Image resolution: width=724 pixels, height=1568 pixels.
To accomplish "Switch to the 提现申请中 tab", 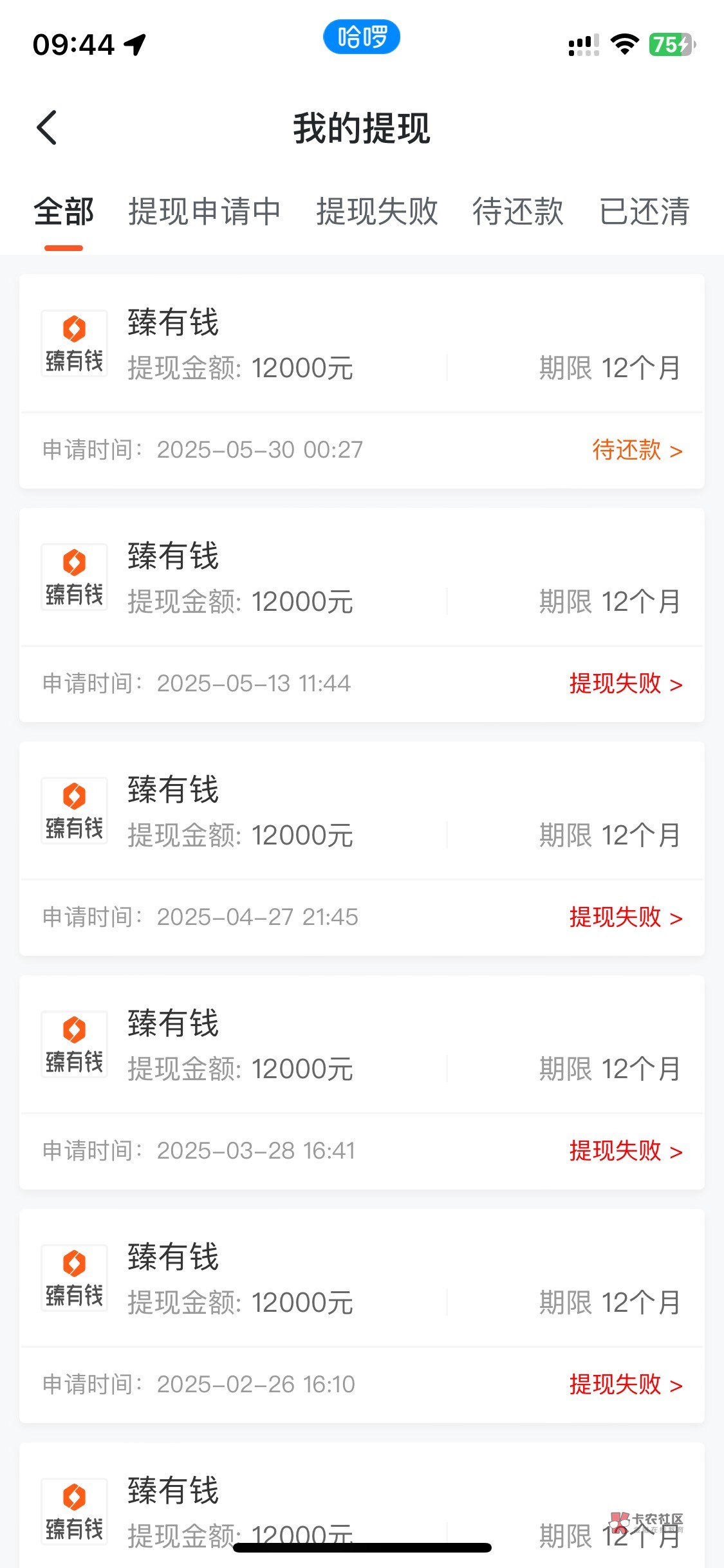I will point(204,212).
